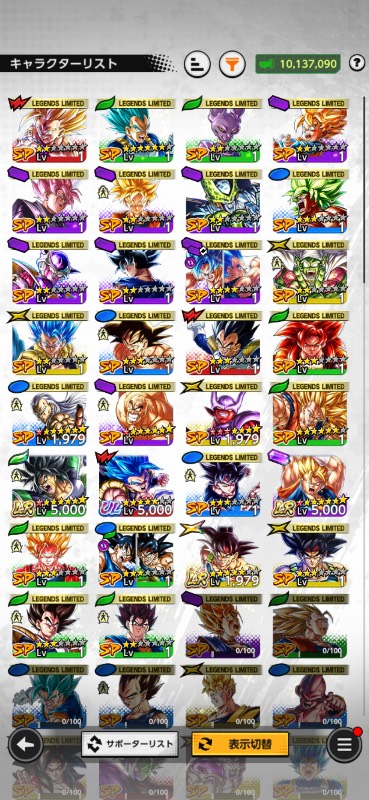Open the orange character filter

[232, 64]
